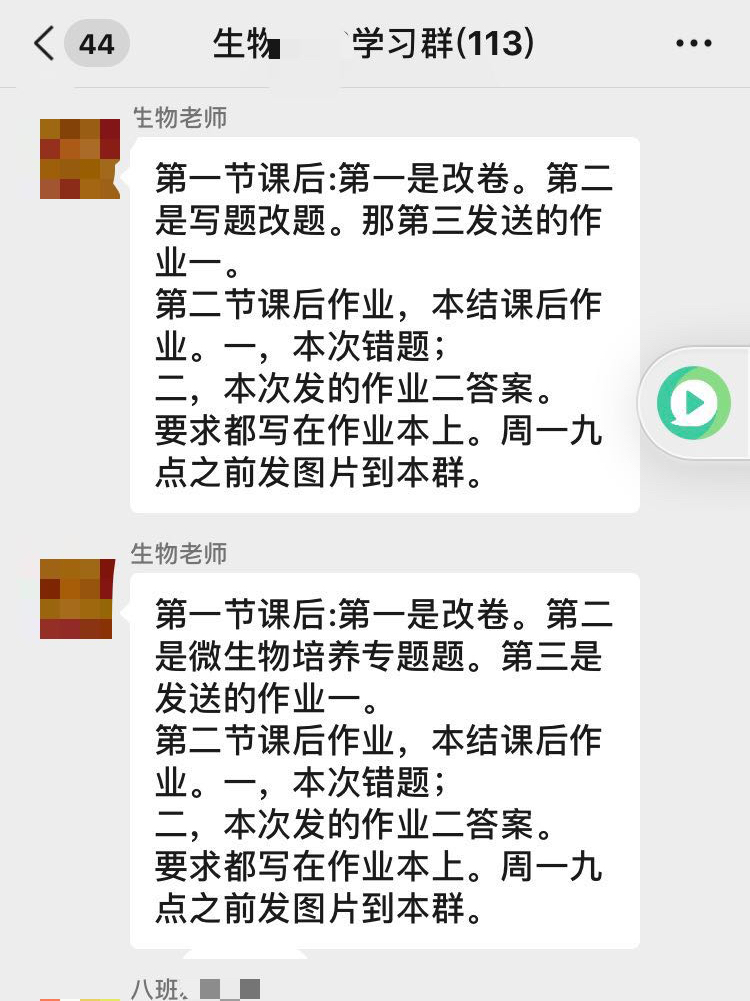The width and height of the screenshot is (750, 1001).
Task: Go back to the chat list
Action: pos(45,44)
